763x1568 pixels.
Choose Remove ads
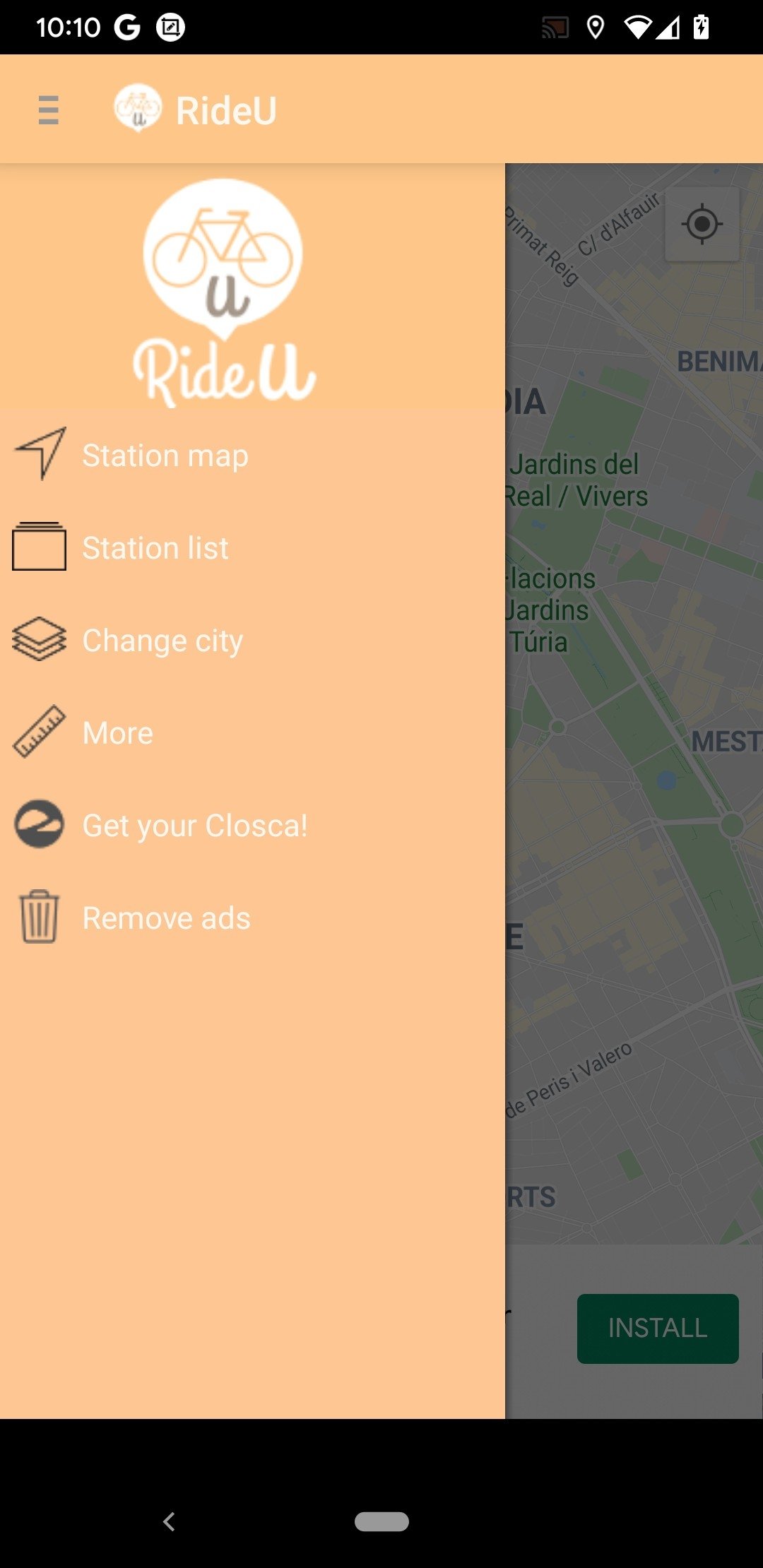pos(252,918)
